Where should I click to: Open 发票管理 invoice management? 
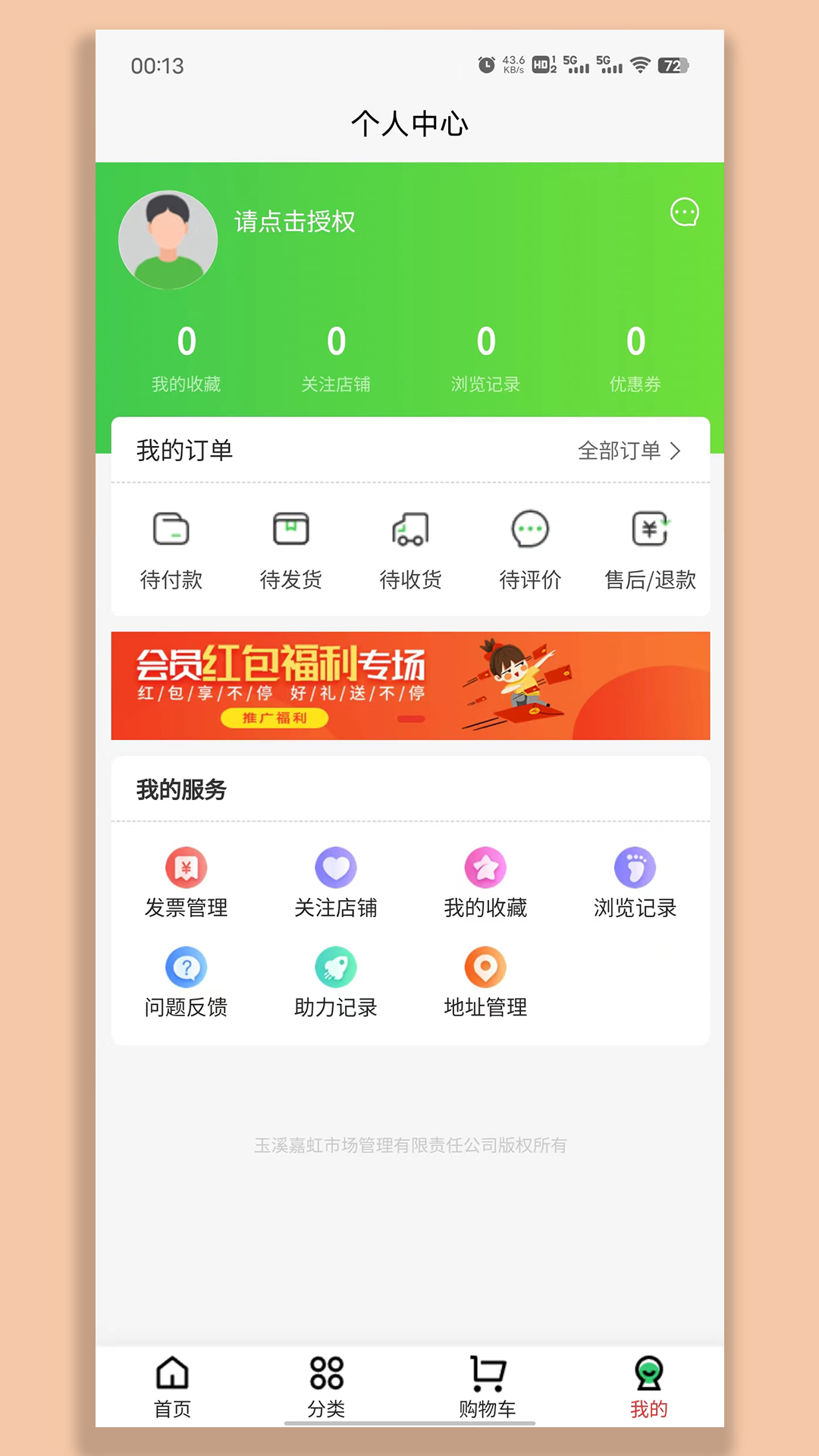[x=187, y=882]
